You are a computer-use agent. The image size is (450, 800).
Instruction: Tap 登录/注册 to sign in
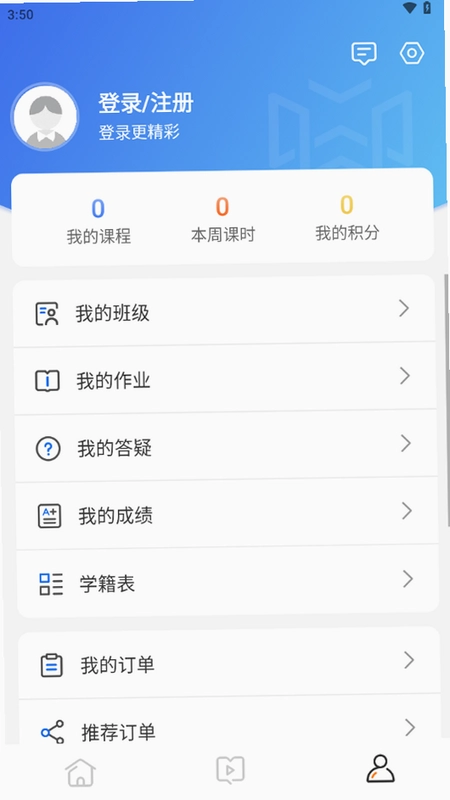tap(146, 104)
